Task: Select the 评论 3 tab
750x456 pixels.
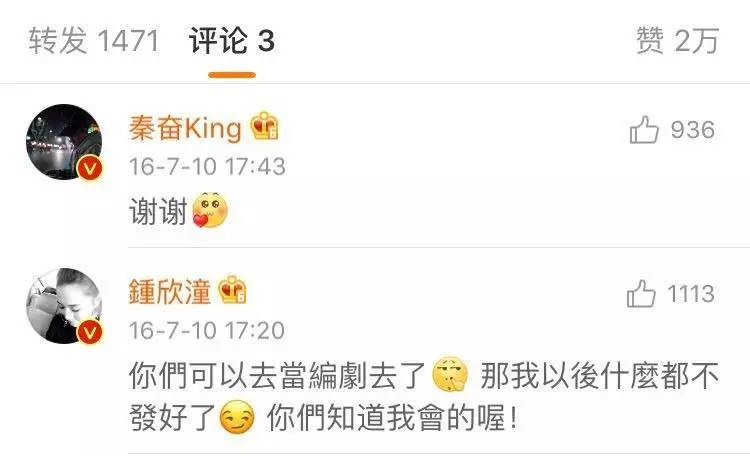Action: point(232,41)
